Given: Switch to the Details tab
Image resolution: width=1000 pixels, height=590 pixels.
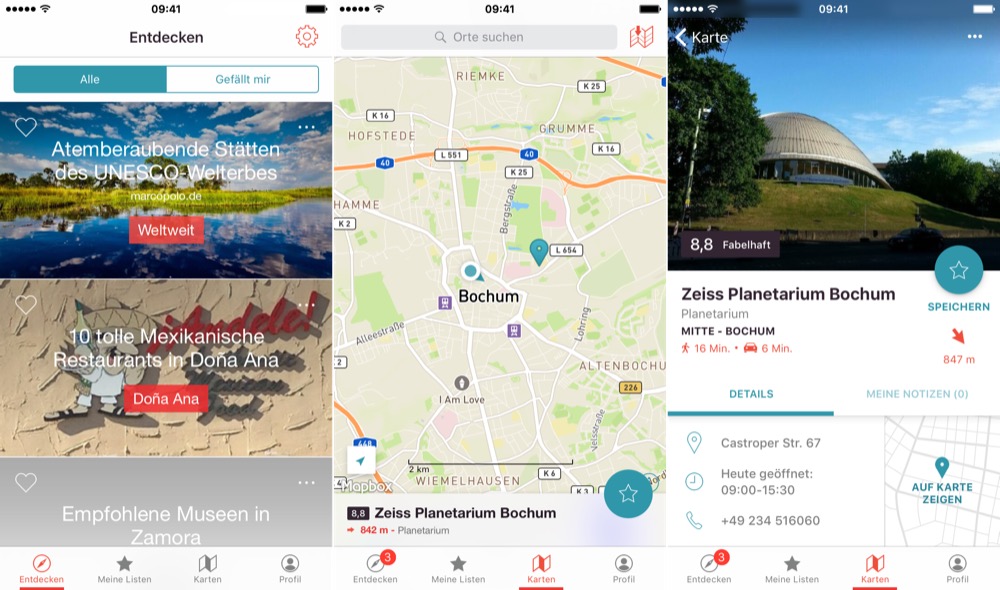Looking at the screenshot, I should click(751, 394).
